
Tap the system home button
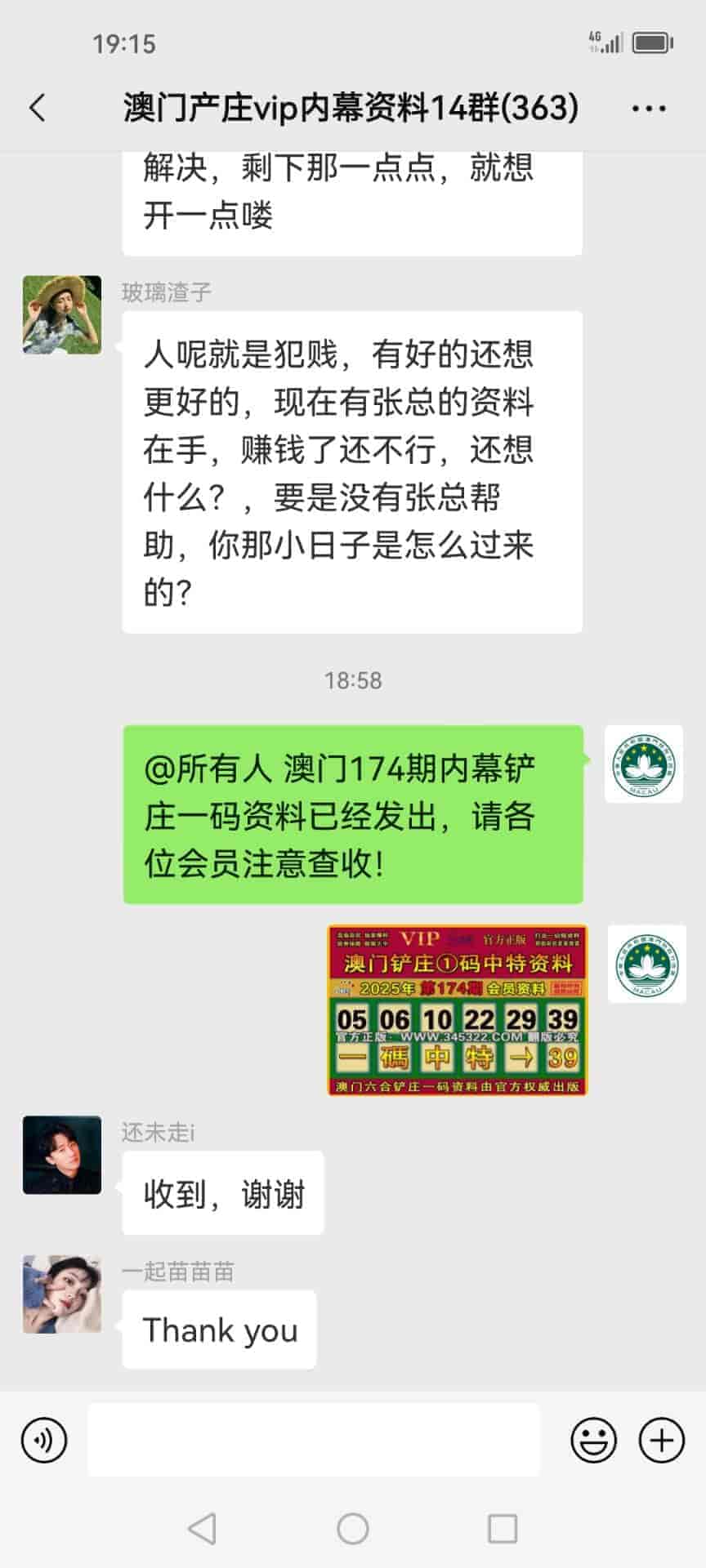tap(353, 1528)
